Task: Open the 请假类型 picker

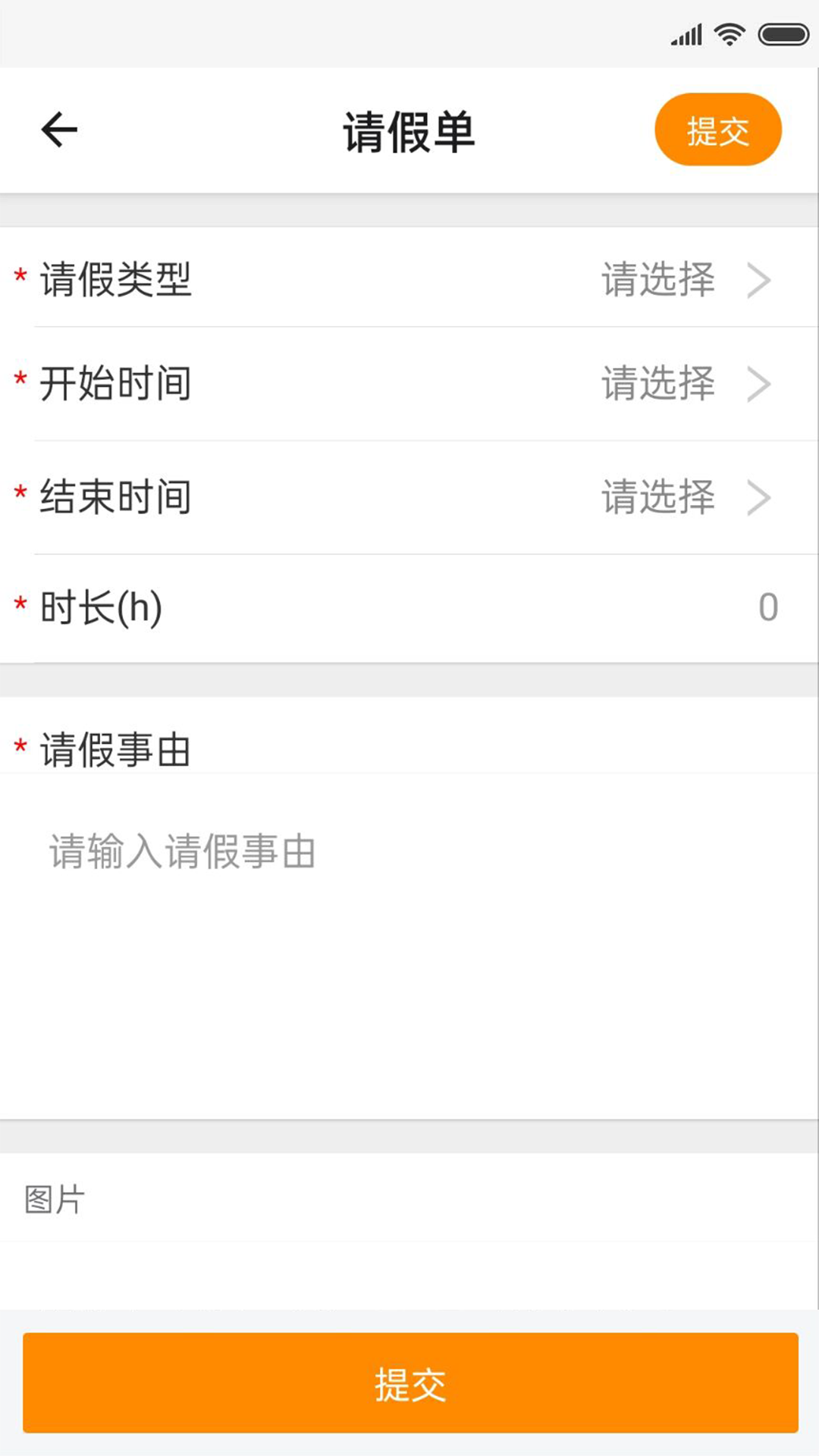Action: [x=682, y=279]
